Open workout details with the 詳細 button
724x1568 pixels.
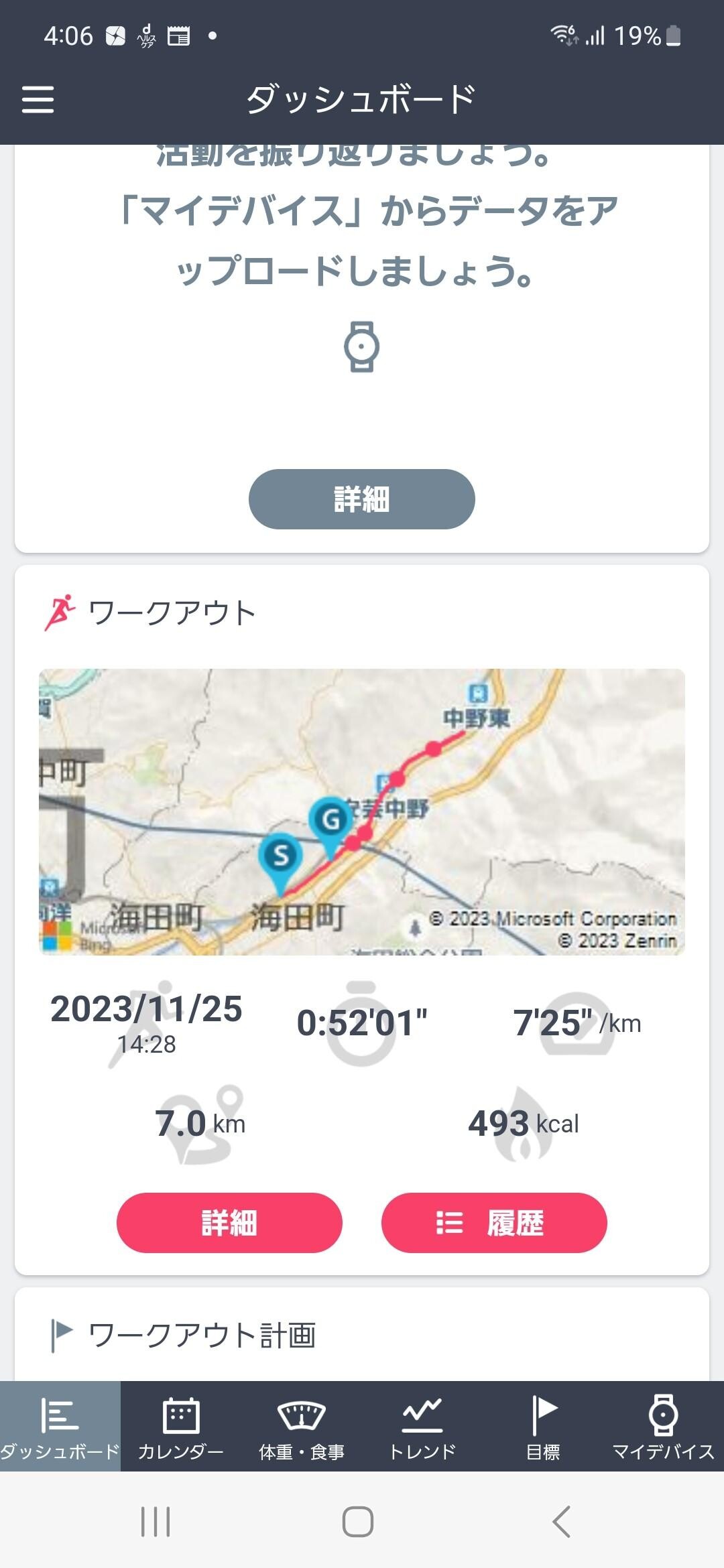click(x=229, y=1223)
